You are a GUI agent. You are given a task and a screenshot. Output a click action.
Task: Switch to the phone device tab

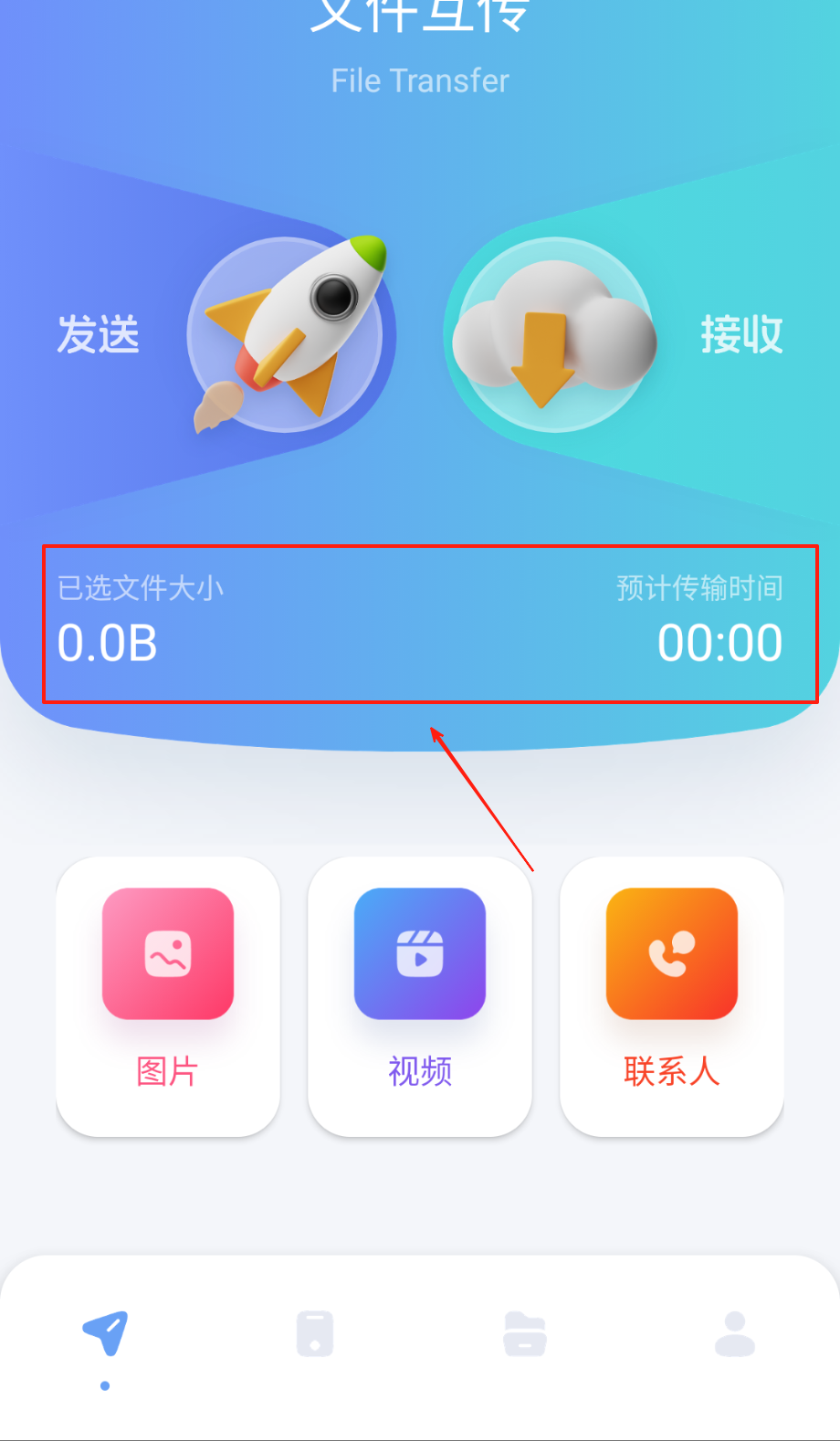(315, 1334)
